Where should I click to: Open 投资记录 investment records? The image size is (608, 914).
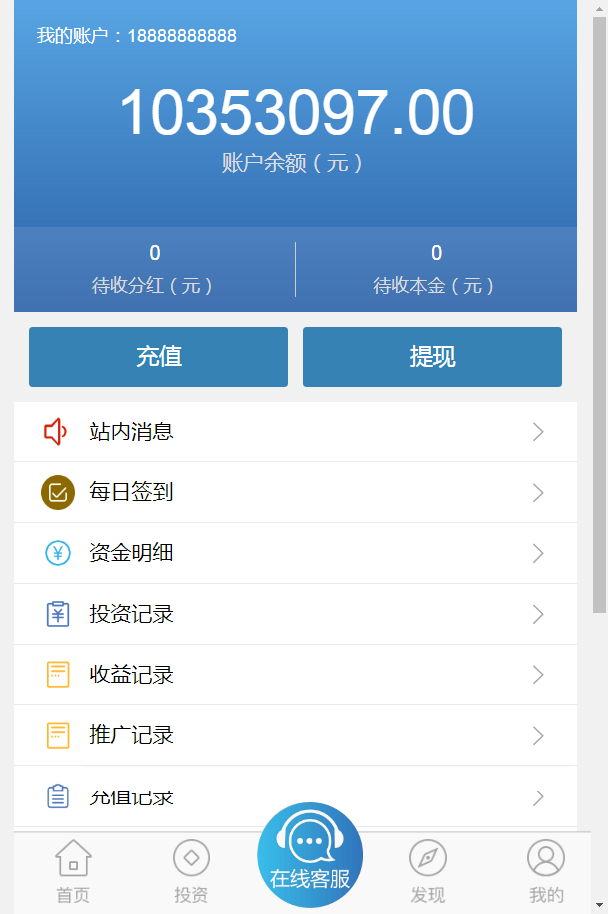tap(295, 614)
